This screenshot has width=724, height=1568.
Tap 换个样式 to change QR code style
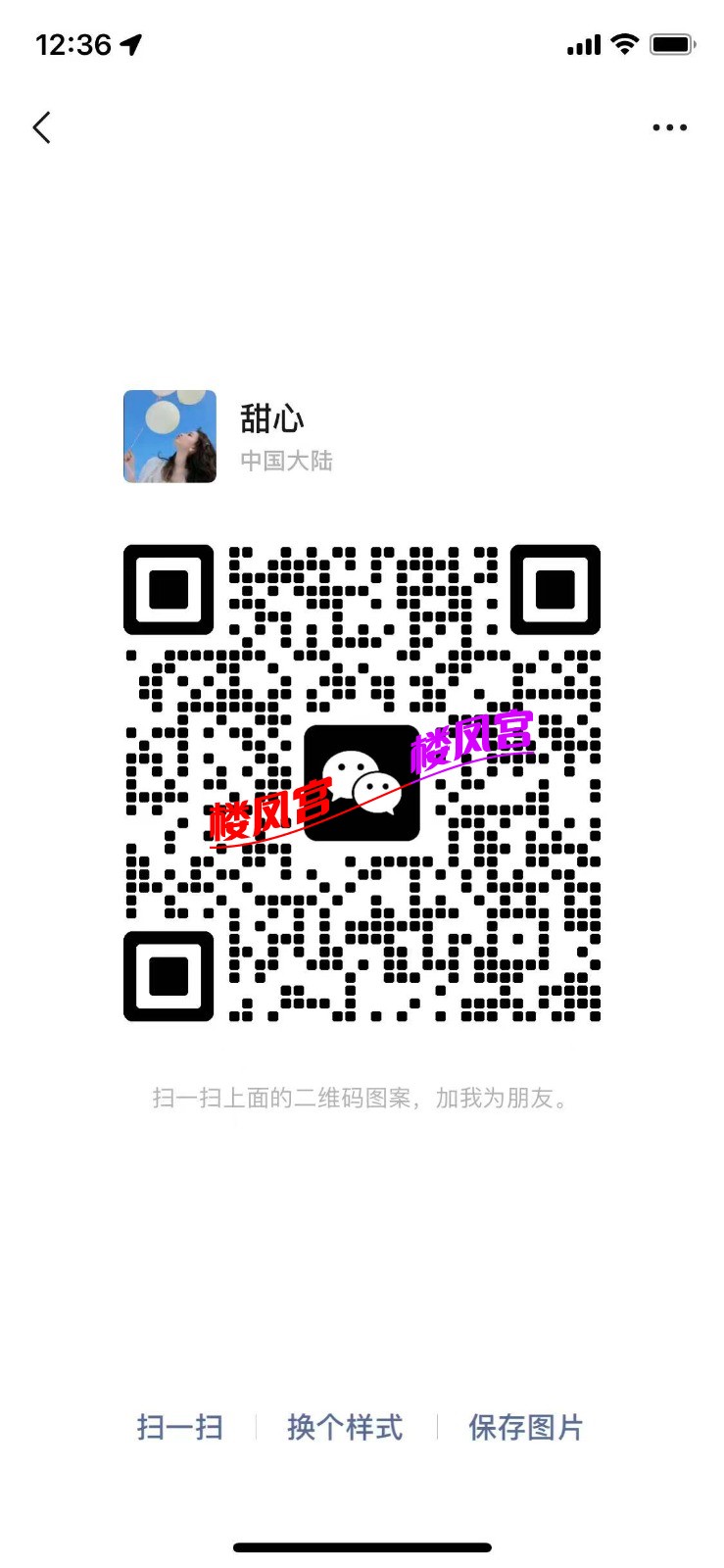point(345,1429)
